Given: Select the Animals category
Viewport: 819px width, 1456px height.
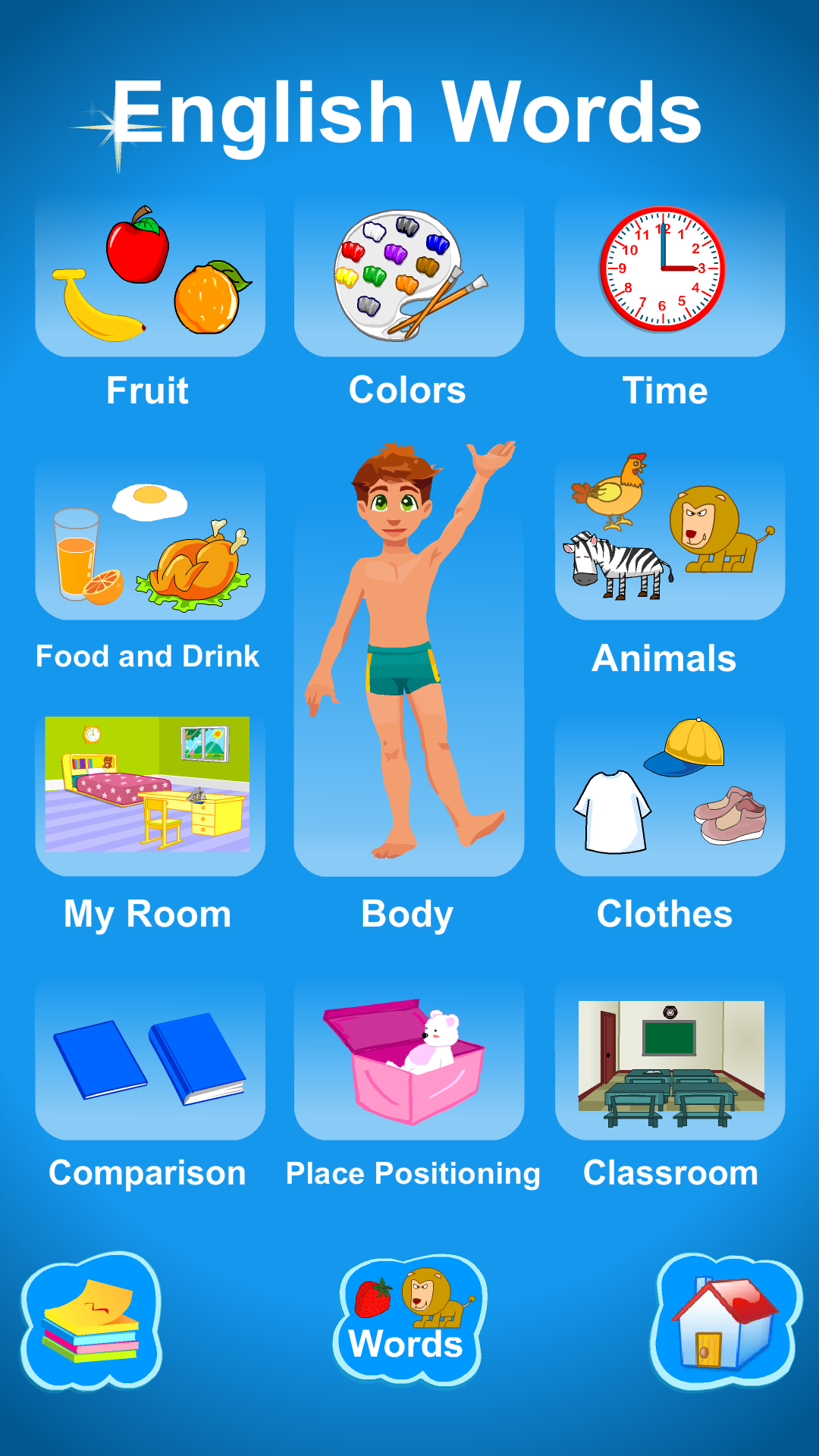Looking at the screenshot, I should 670,538.
